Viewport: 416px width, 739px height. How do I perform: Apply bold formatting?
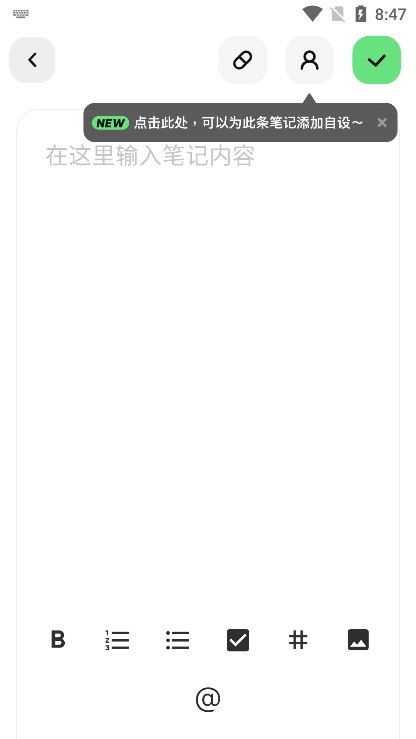click(57, 640)
